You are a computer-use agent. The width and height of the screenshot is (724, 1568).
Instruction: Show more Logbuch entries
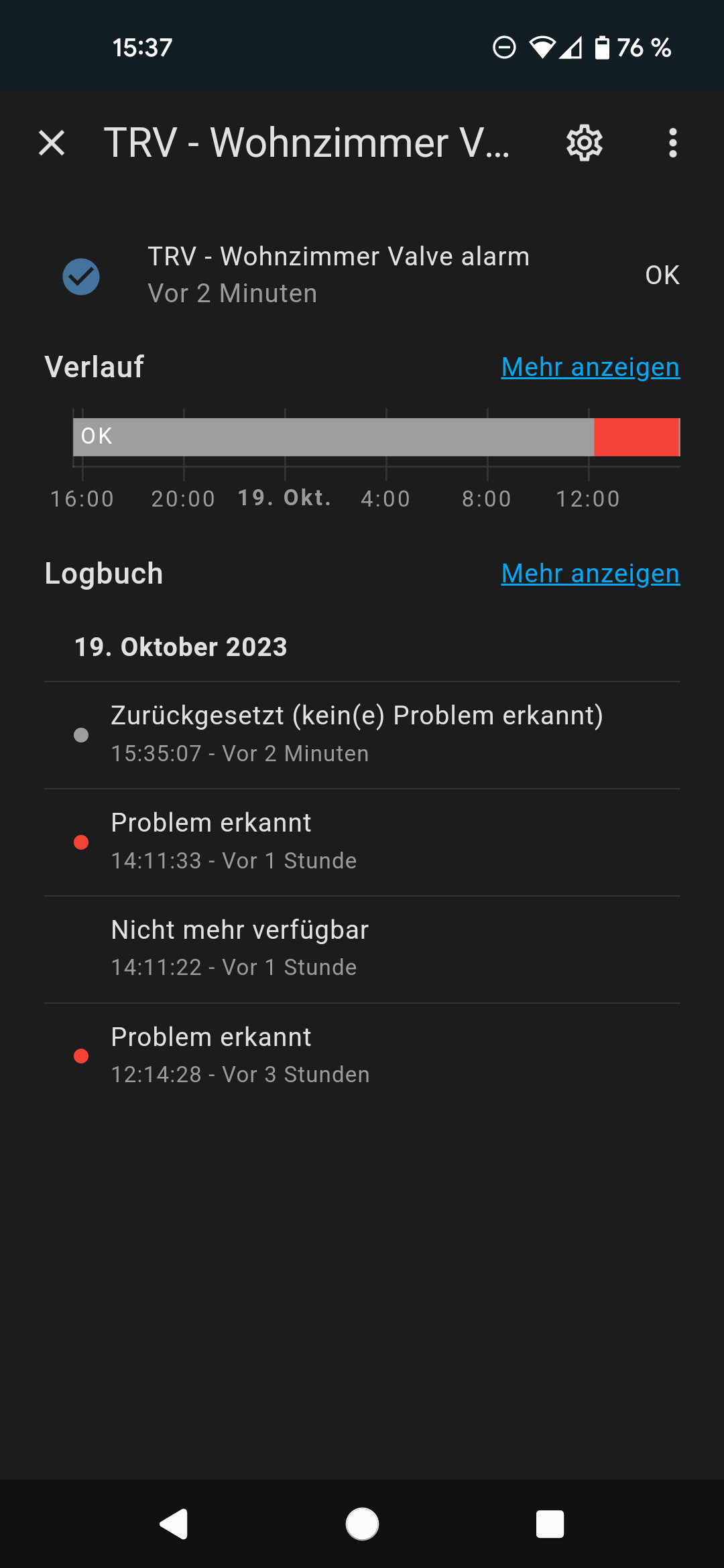(x=590, y=574)
